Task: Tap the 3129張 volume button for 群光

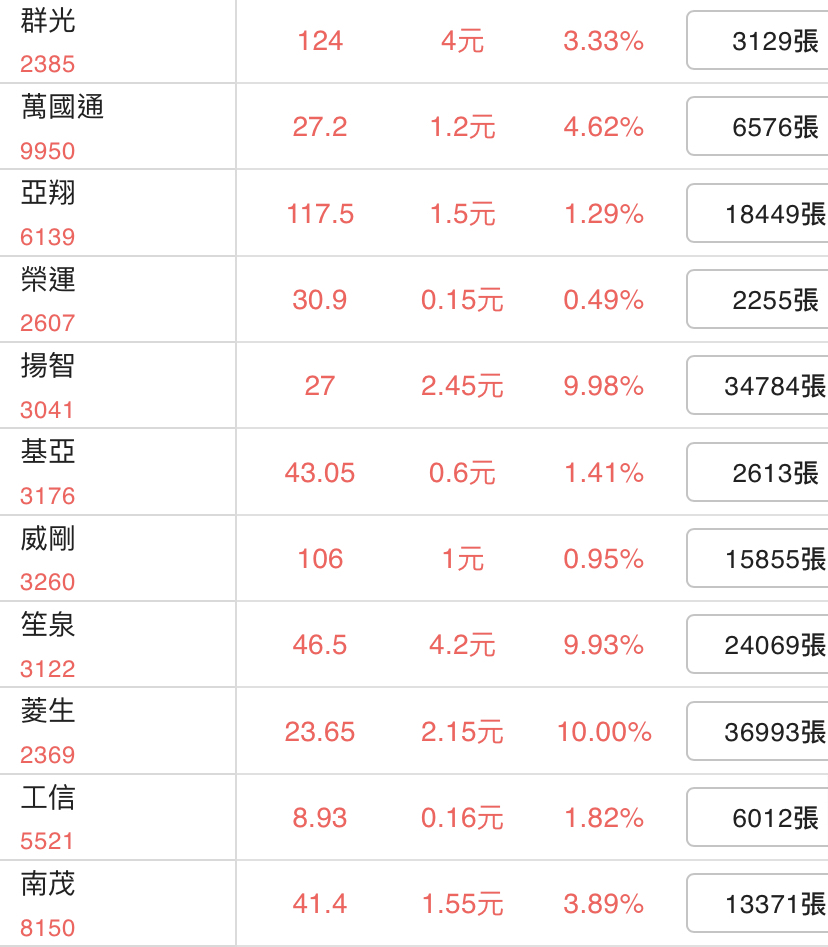Action: click(x=758, y=41)
